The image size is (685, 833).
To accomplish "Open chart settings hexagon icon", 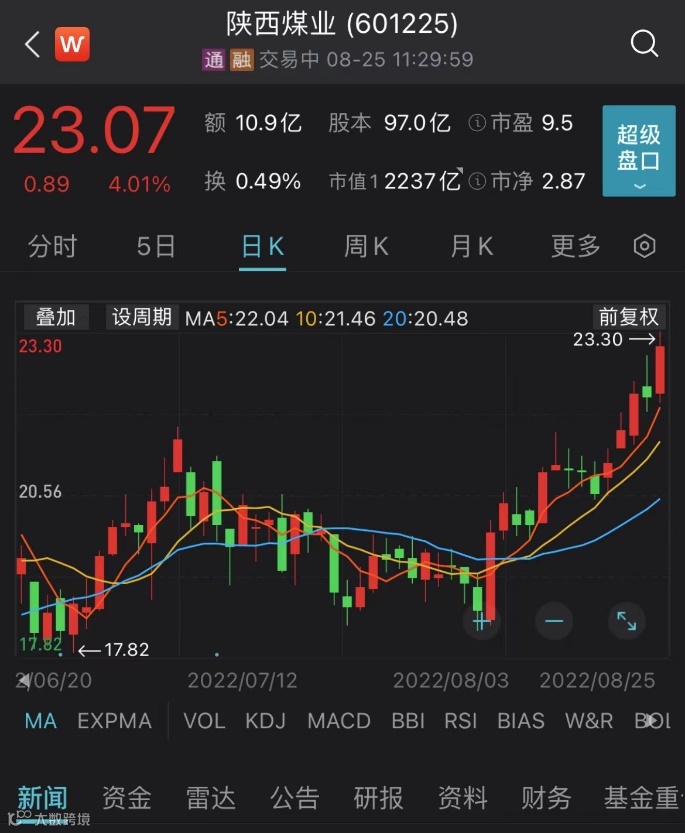I will (x=645, y=246).
